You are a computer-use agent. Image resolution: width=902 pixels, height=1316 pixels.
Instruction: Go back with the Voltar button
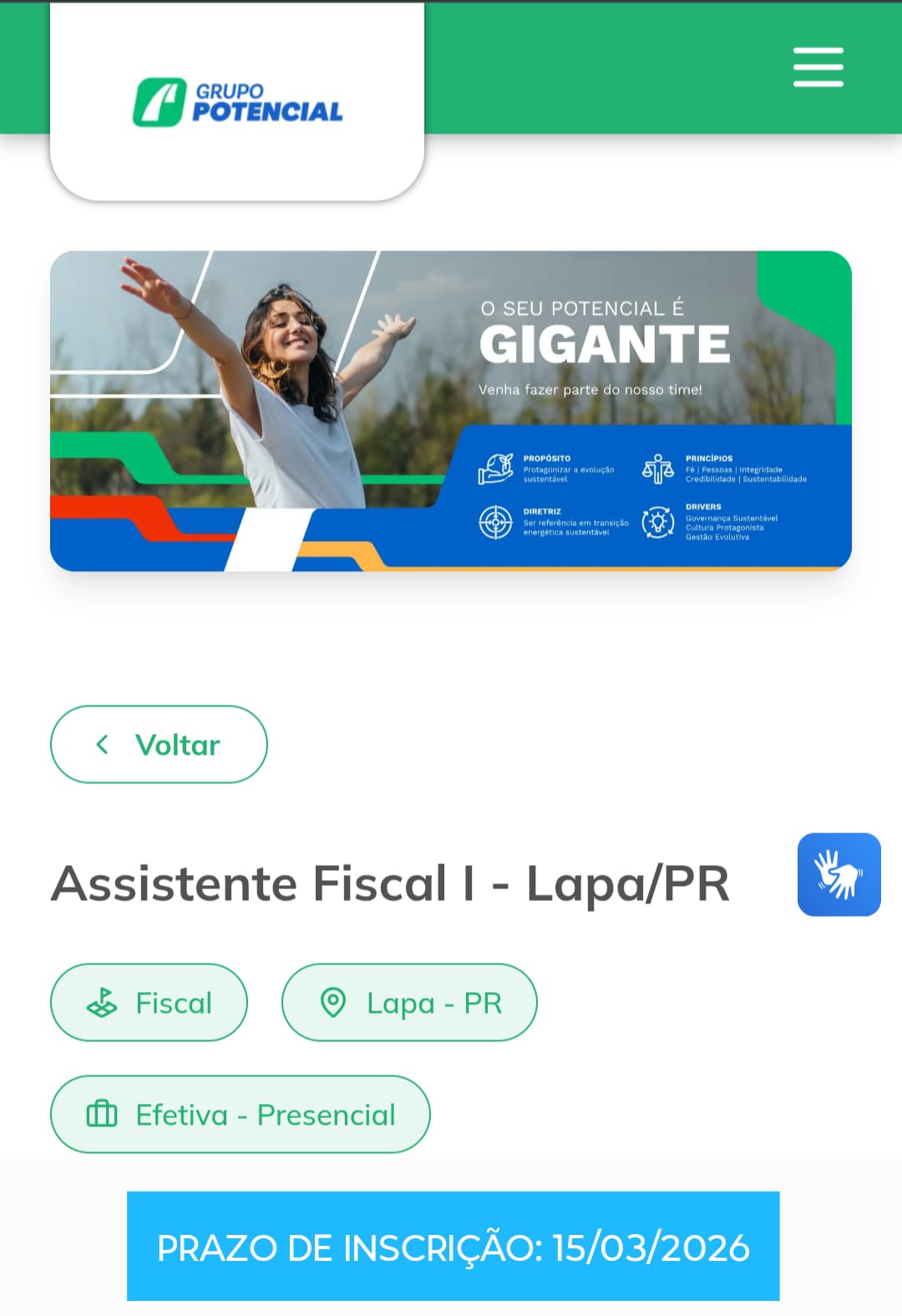(x=159, y=744)
